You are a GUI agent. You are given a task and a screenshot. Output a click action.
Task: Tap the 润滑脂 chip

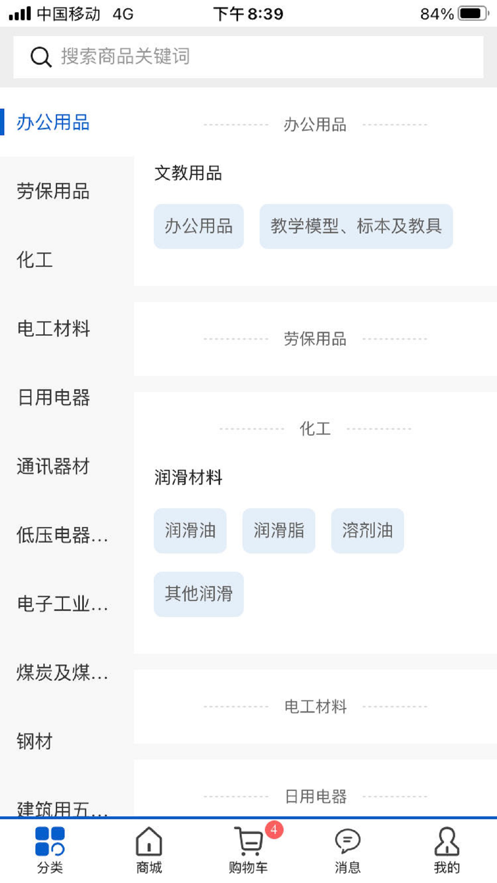pyautogui.click(x=279, y=530)
